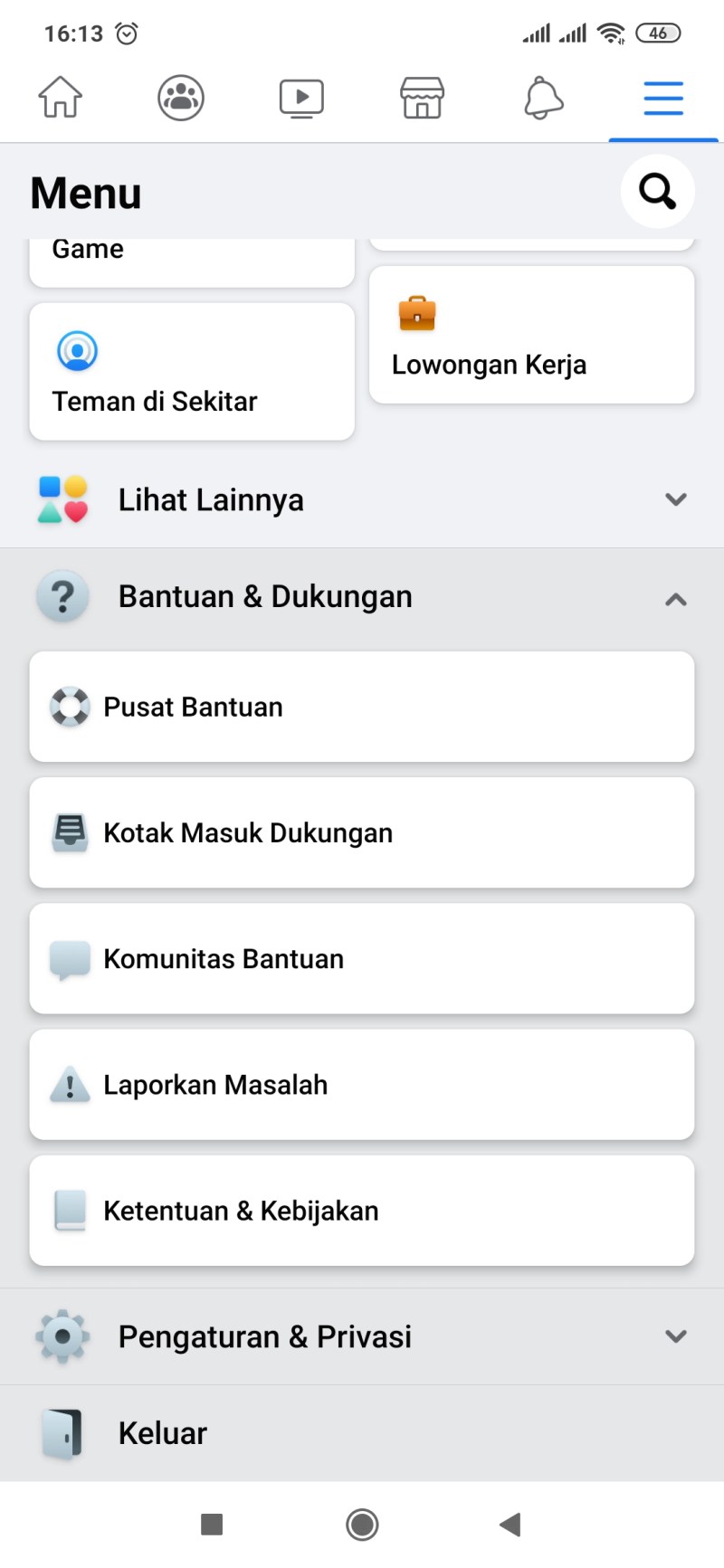Open Pusat Bantuan
Viewport: 724px width, 1568px height.
[x=362, y=707]
